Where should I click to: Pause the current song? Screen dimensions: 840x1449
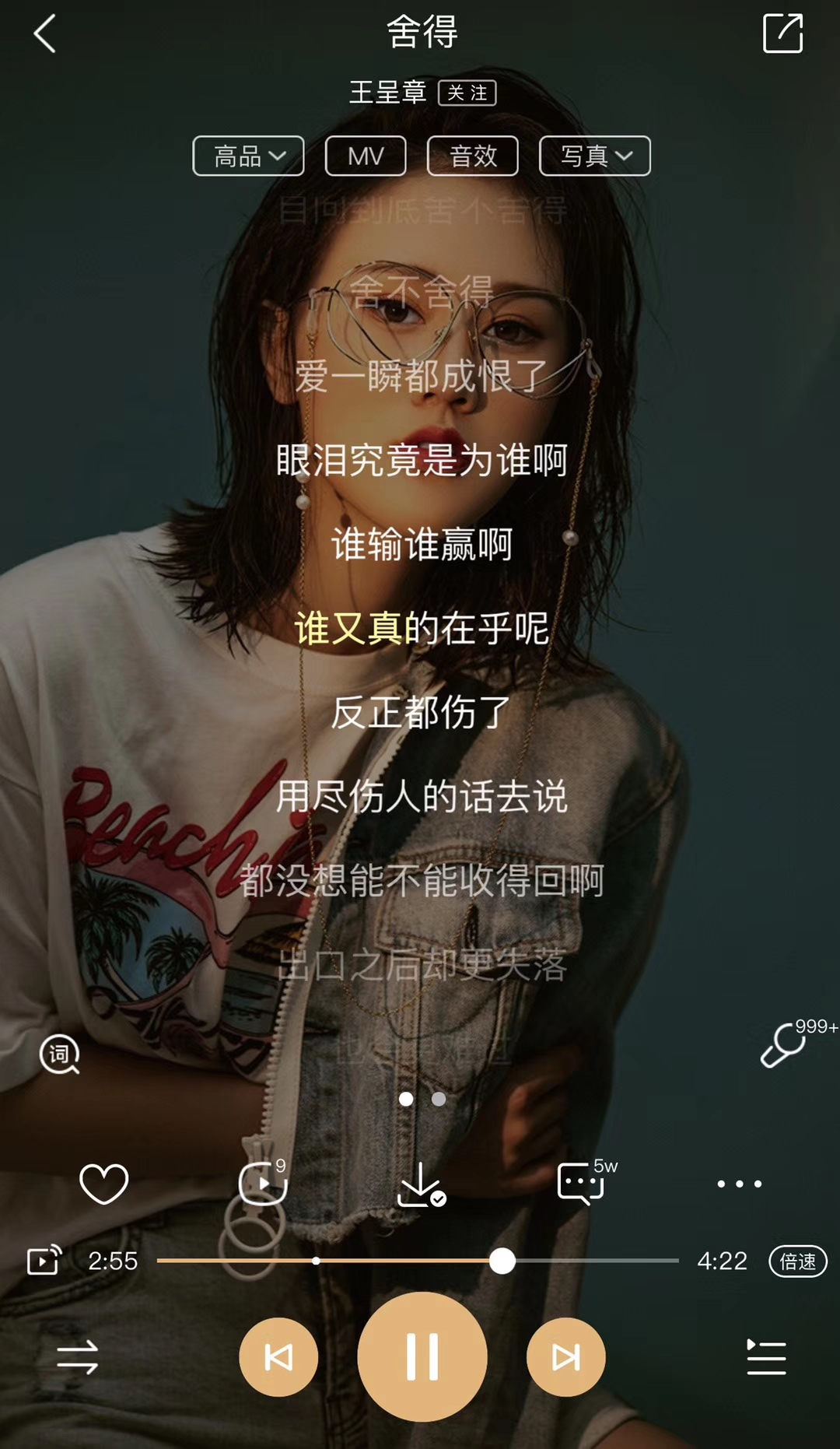point(422,1356)
